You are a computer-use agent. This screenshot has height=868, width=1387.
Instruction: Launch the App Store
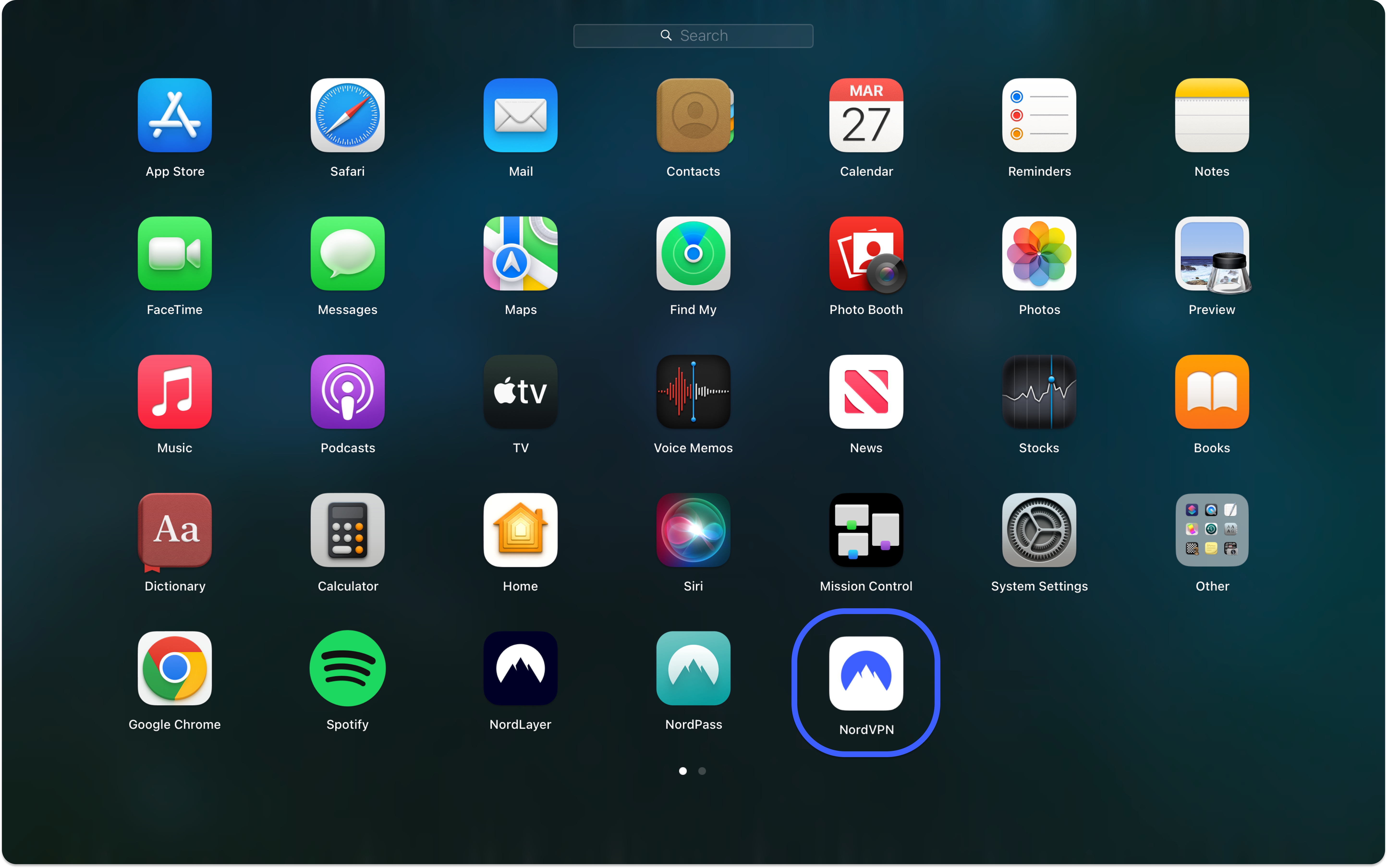coord(175,115)
